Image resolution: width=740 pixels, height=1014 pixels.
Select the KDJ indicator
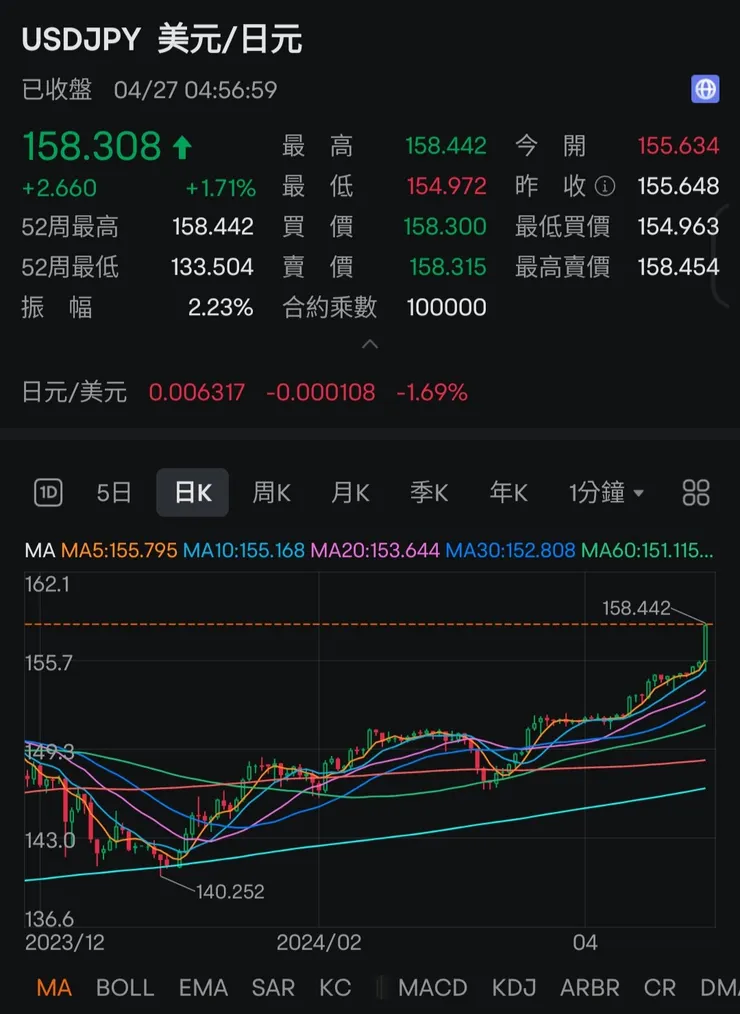[x=512, y=988]
